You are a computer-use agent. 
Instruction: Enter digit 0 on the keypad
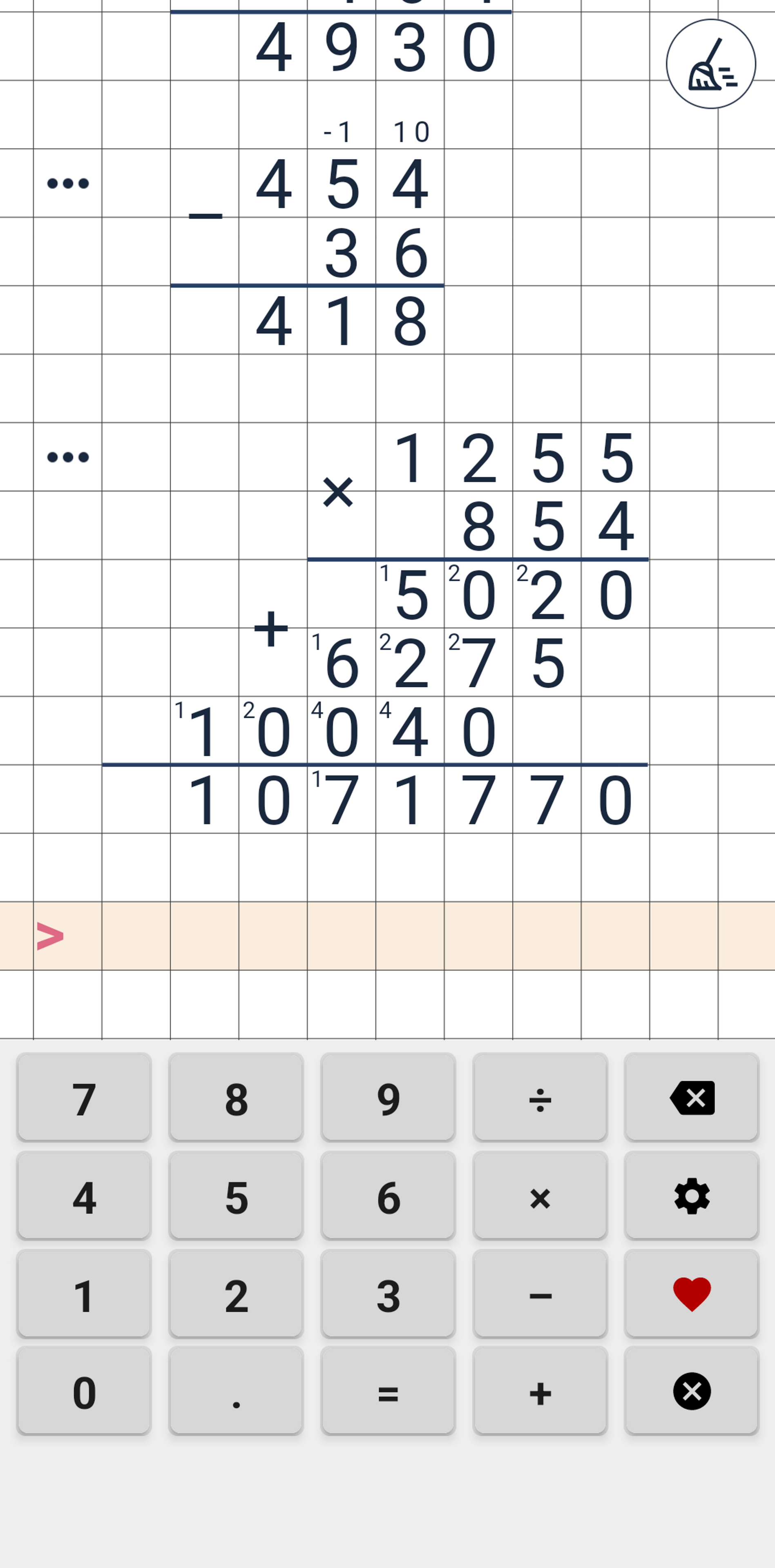click(84, 1392)
